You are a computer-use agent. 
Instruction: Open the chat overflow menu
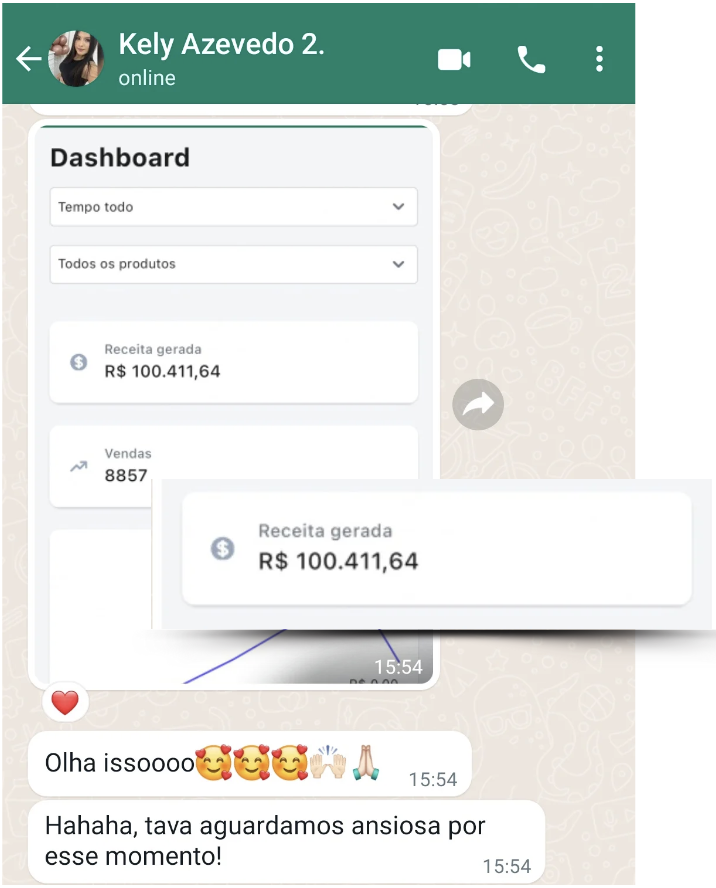tap(599, 60)
